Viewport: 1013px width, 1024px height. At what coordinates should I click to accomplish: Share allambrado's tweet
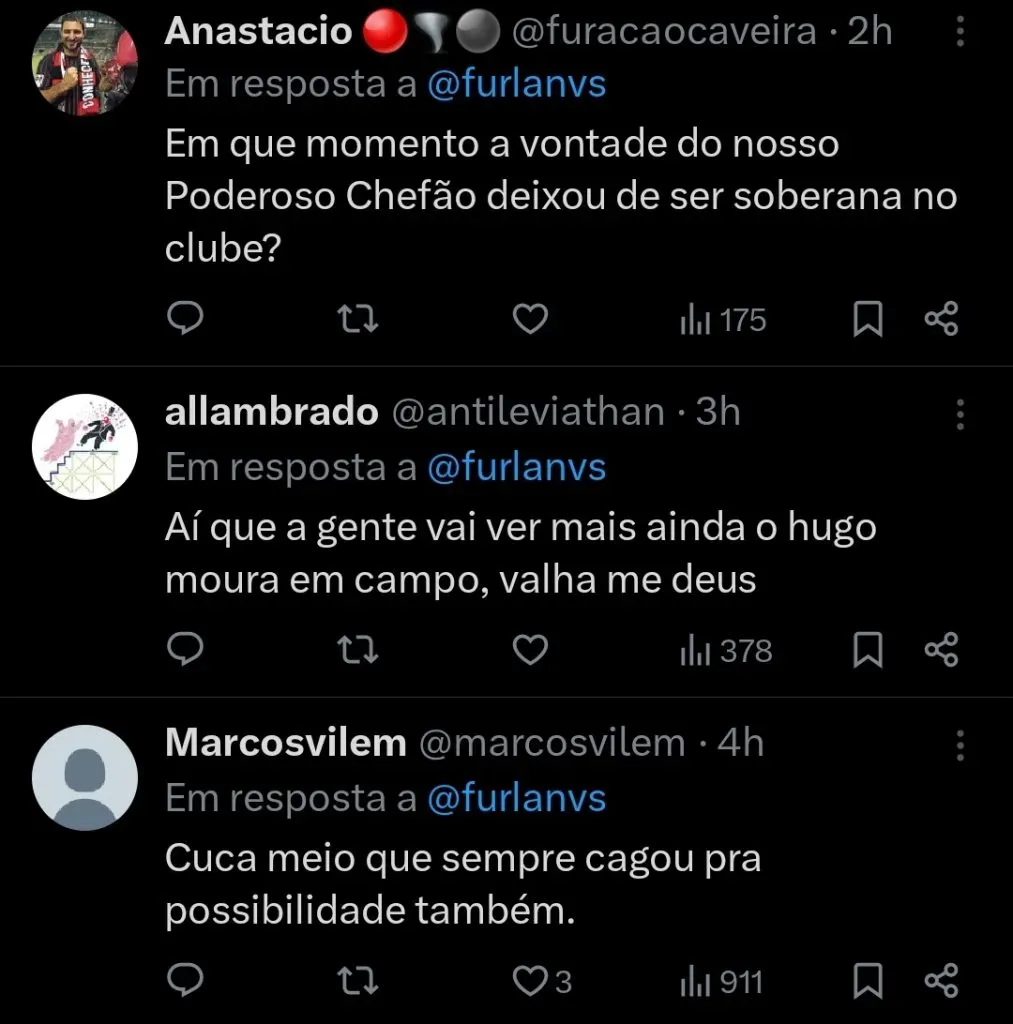click(941, 651)
